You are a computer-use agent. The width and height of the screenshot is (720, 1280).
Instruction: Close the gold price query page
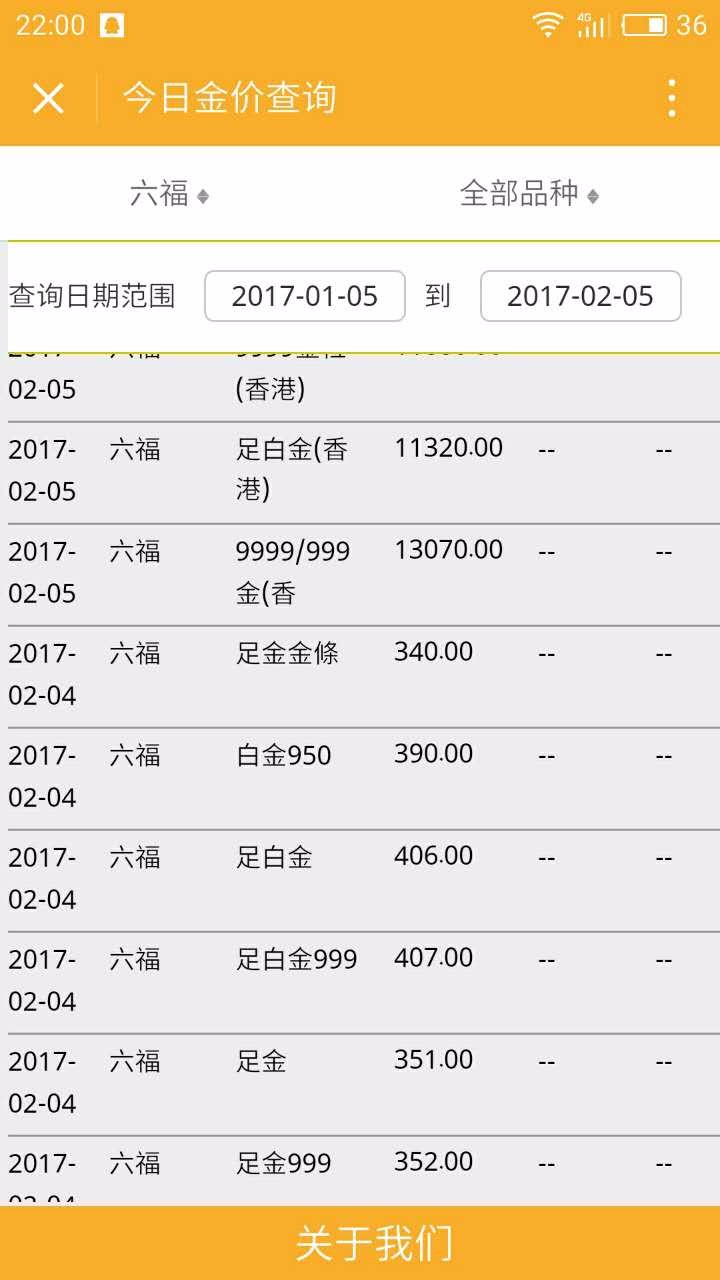click(48, 98)
